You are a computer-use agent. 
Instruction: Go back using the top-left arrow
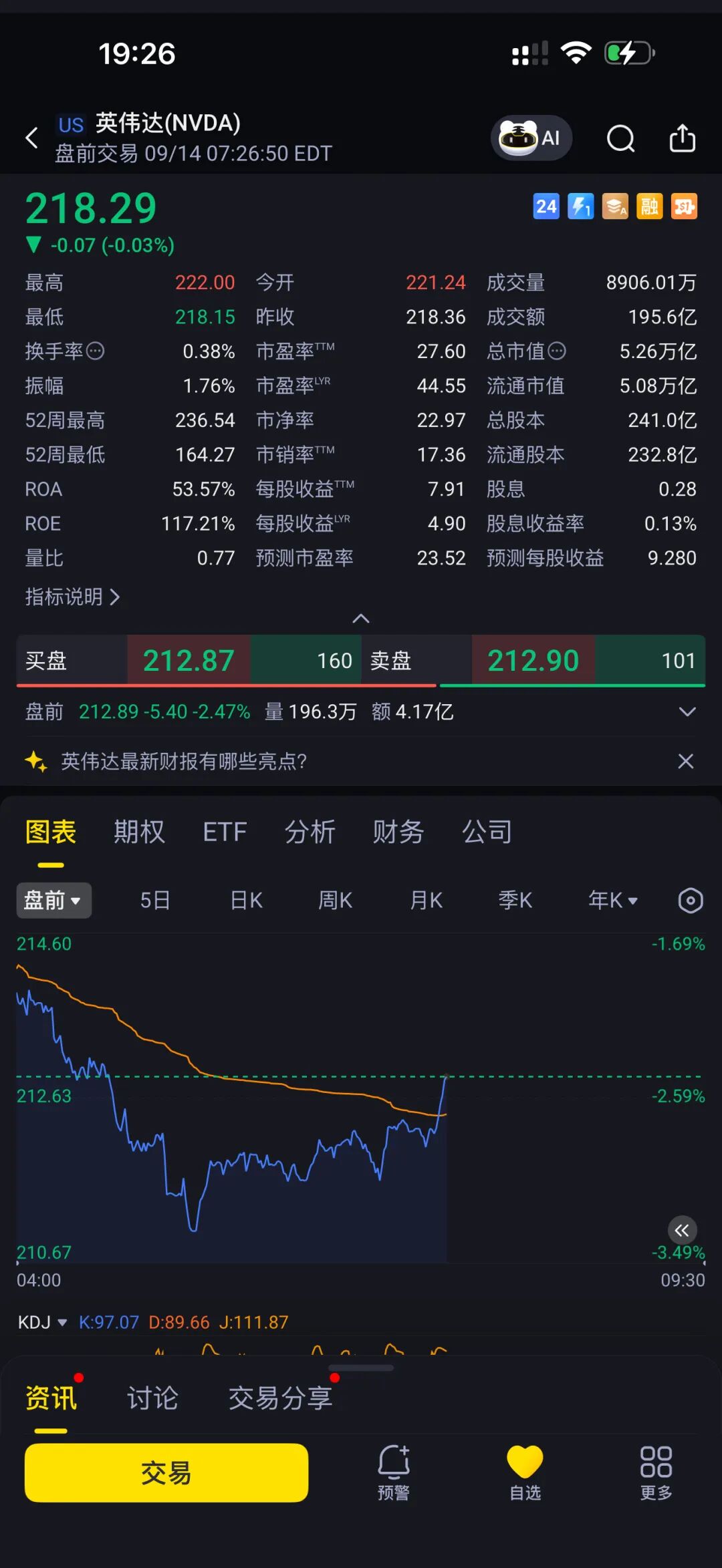click(31, 138)
